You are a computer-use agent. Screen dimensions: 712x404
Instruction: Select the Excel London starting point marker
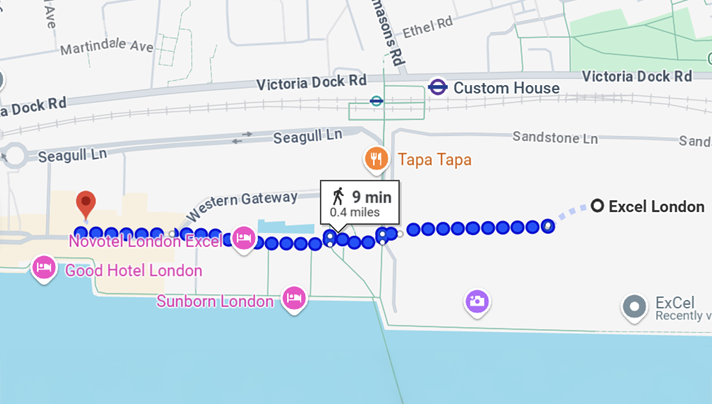point(597,206)
